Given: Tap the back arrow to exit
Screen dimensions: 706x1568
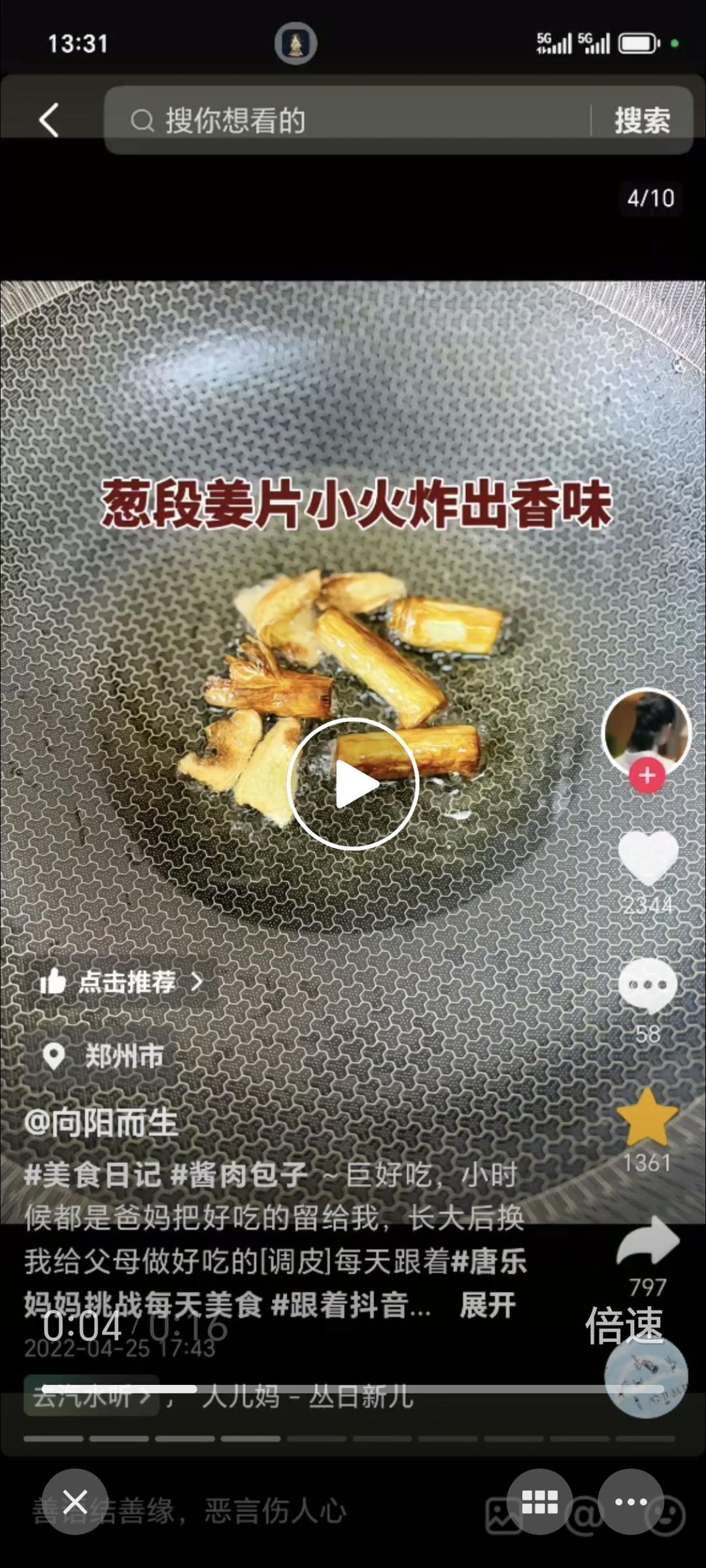Looking at the screenshot, I should point(48,120).
